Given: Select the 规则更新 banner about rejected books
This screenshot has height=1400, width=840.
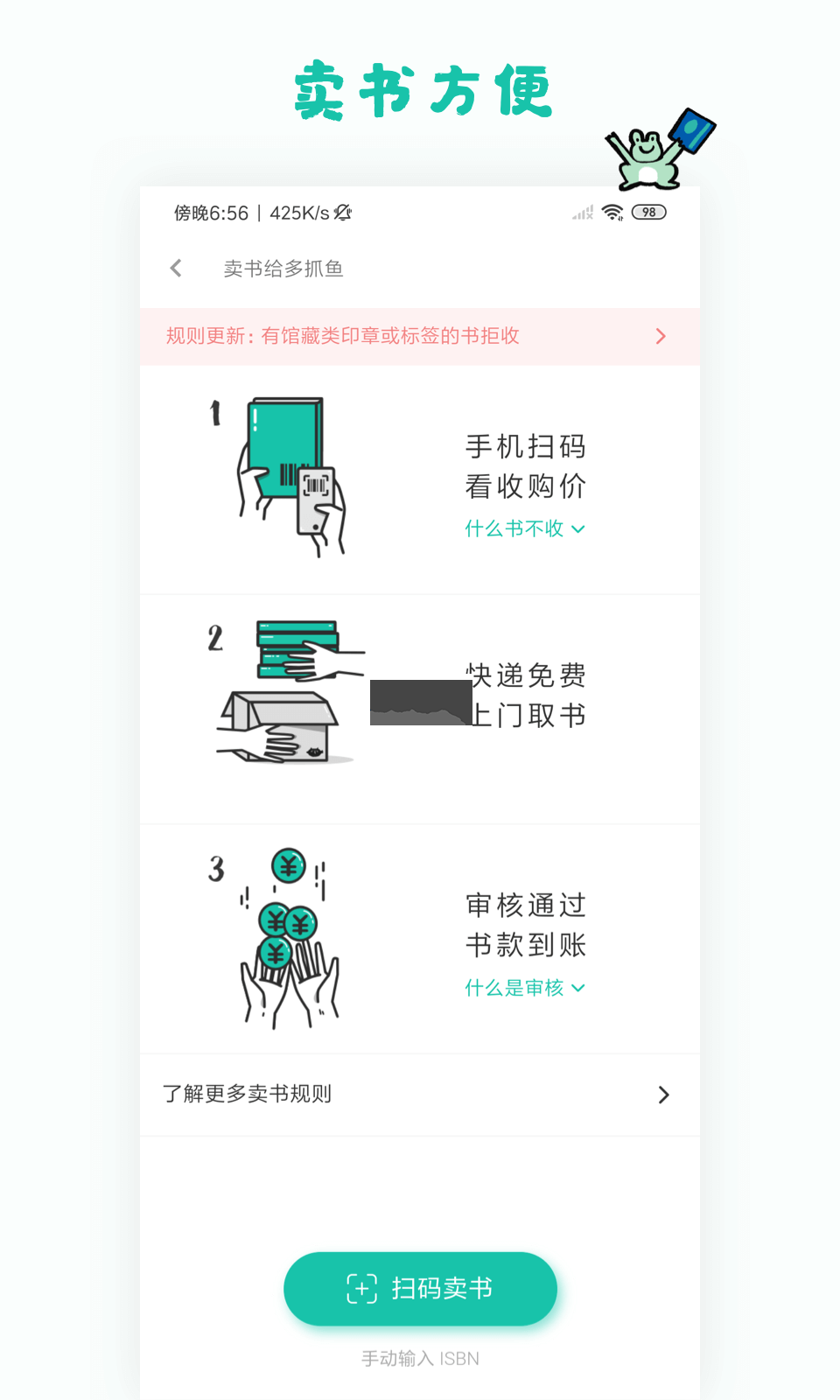Looking at the screenshot, I should [341, 336].
